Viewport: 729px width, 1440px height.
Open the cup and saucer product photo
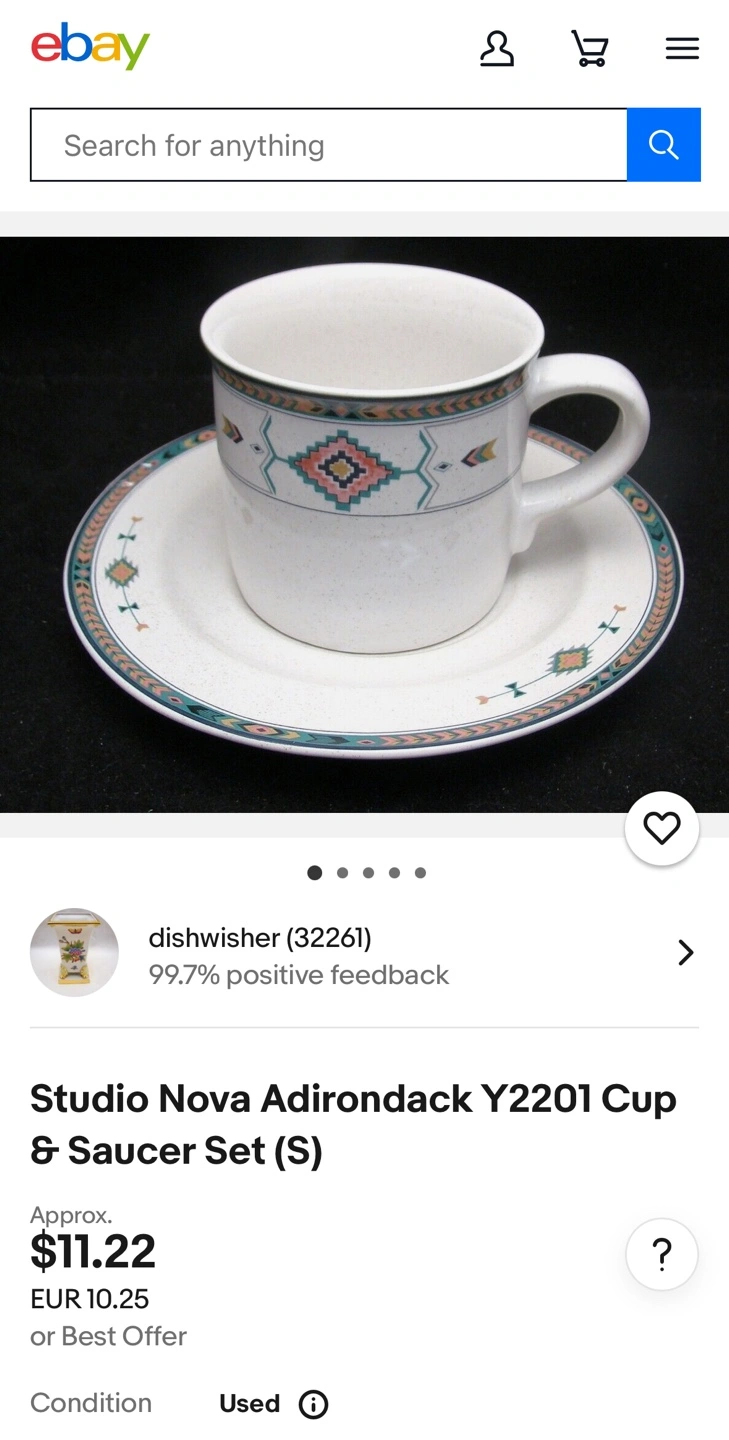(364, 524)
